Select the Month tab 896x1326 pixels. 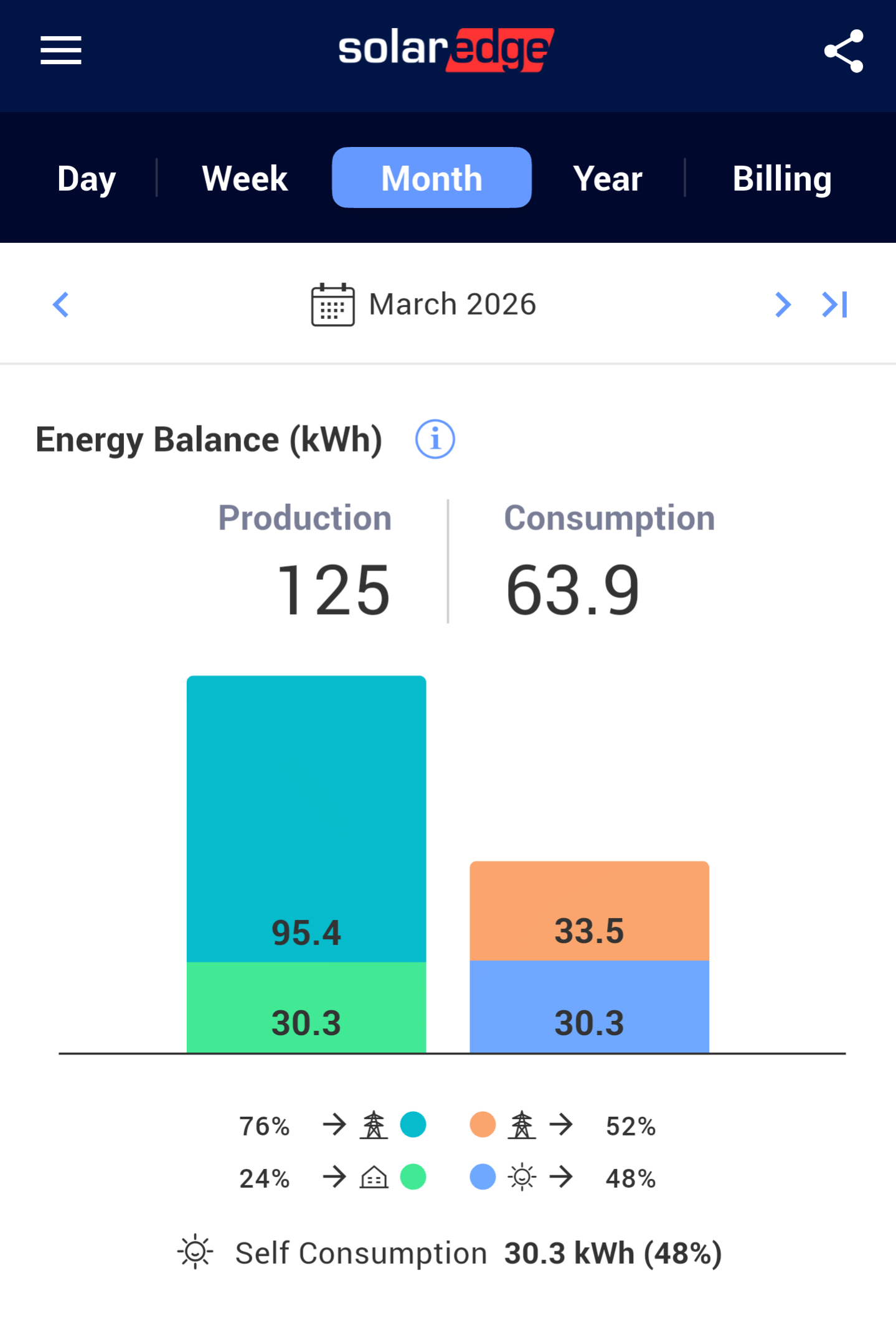[431, 178]
